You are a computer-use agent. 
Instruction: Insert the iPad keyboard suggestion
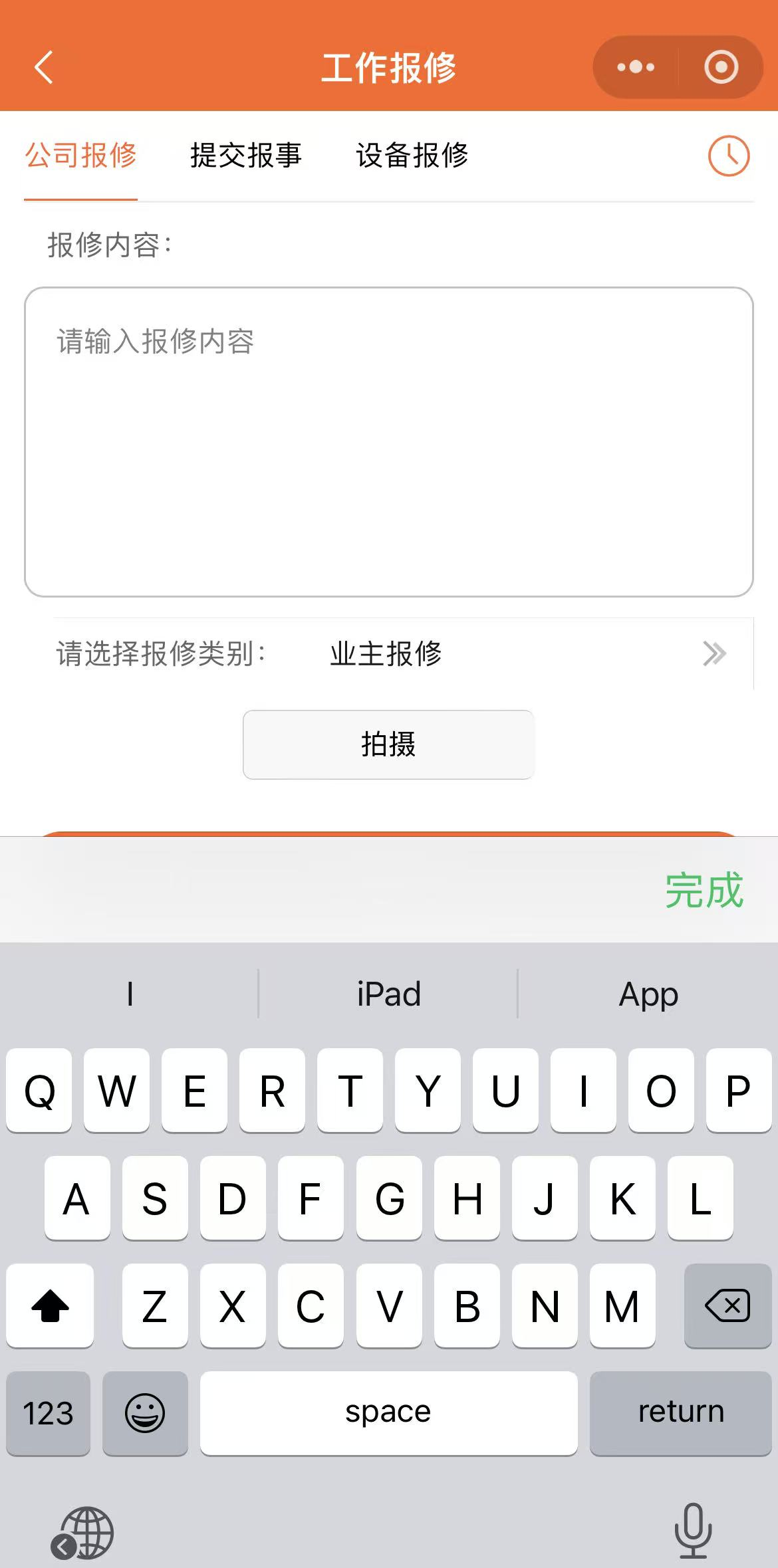click(388, 994)
